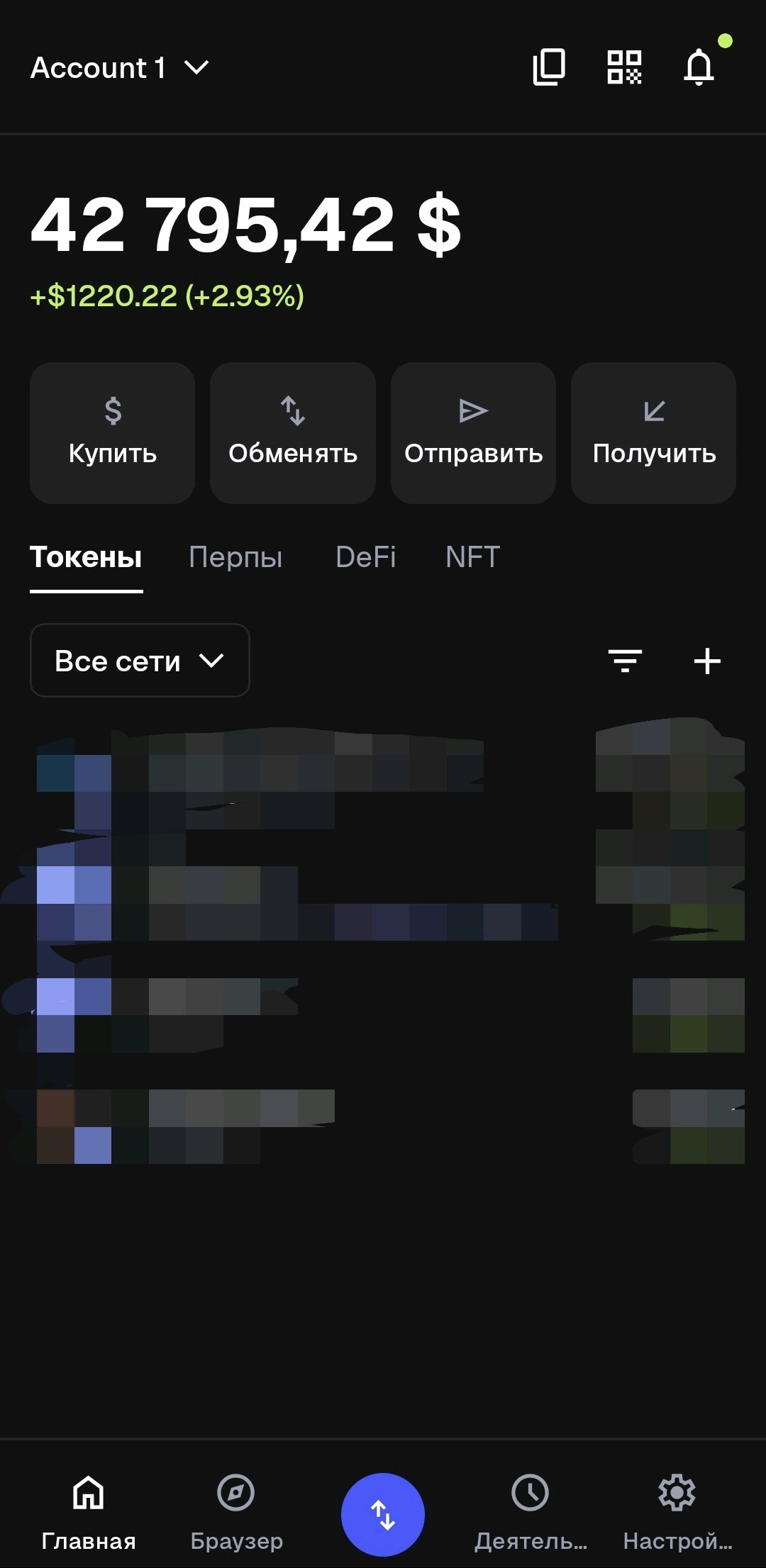Open the Account 1 switcher dropdown

[x=119, y=68]
